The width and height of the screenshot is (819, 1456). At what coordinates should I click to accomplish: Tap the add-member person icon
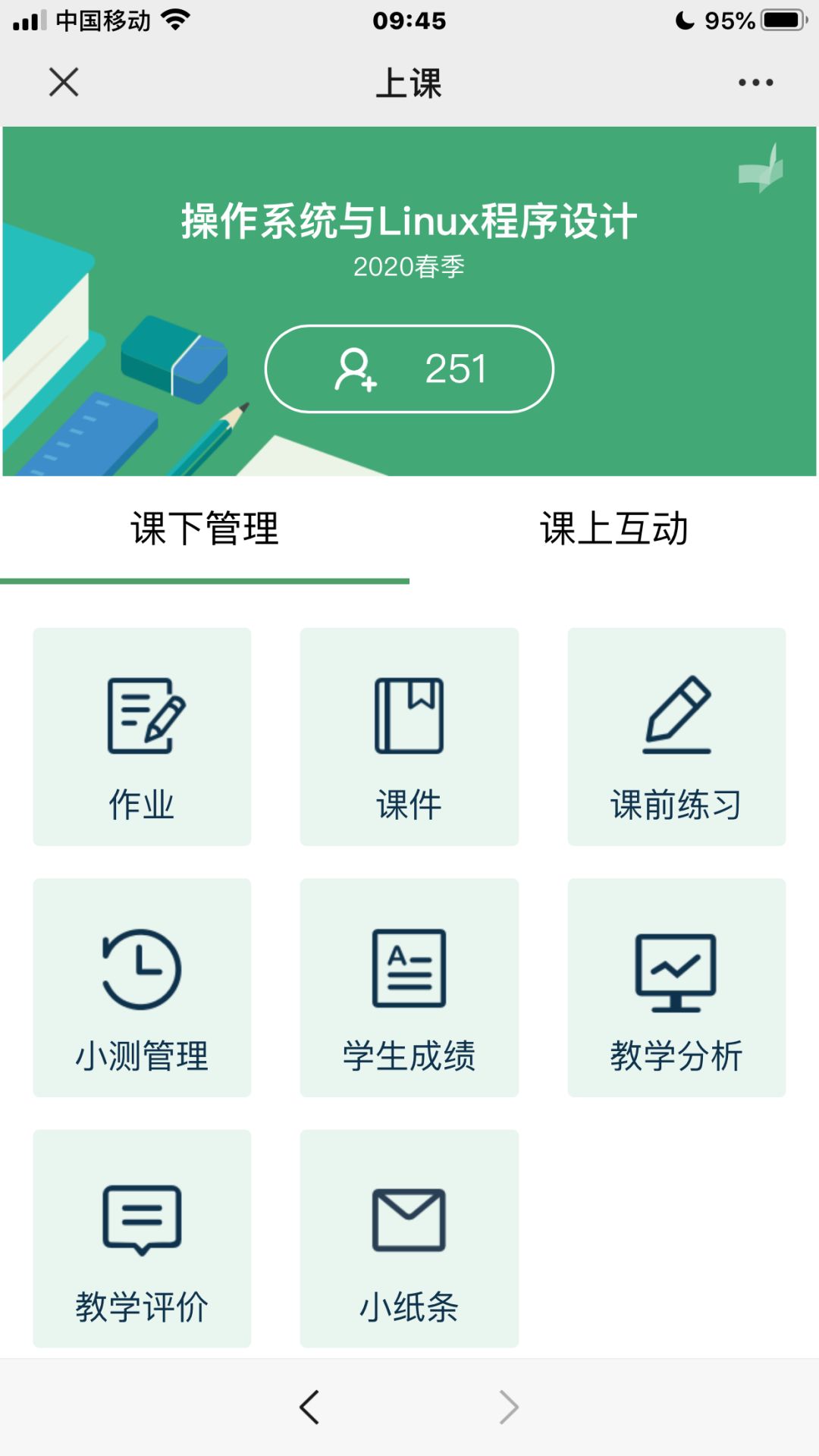coord(356,371)
